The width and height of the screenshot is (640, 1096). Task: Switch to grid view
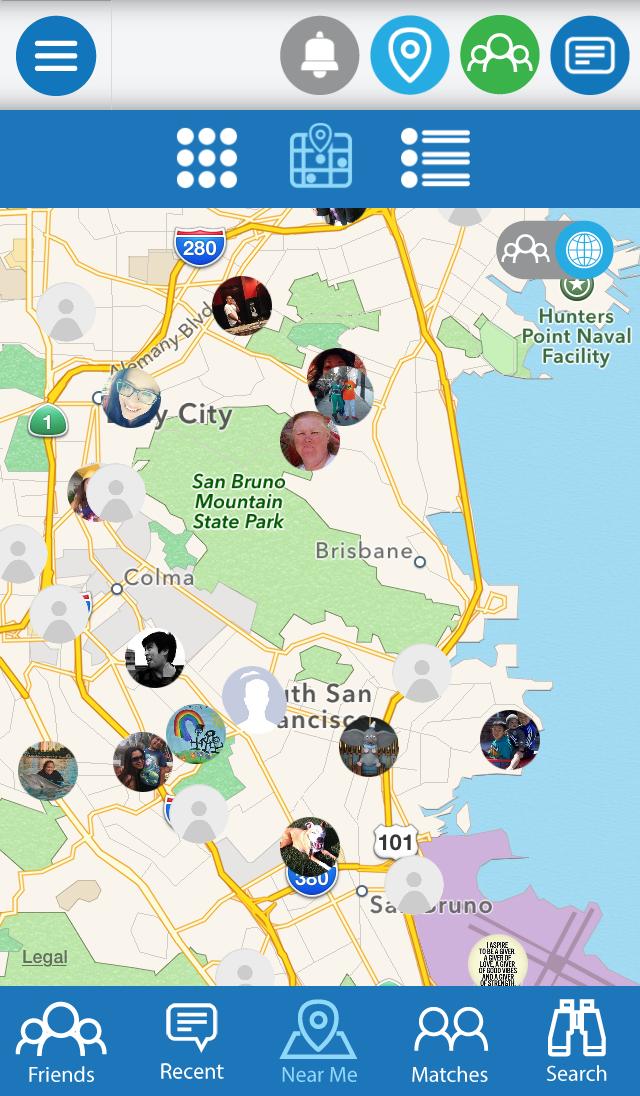[x=207, y=158]
